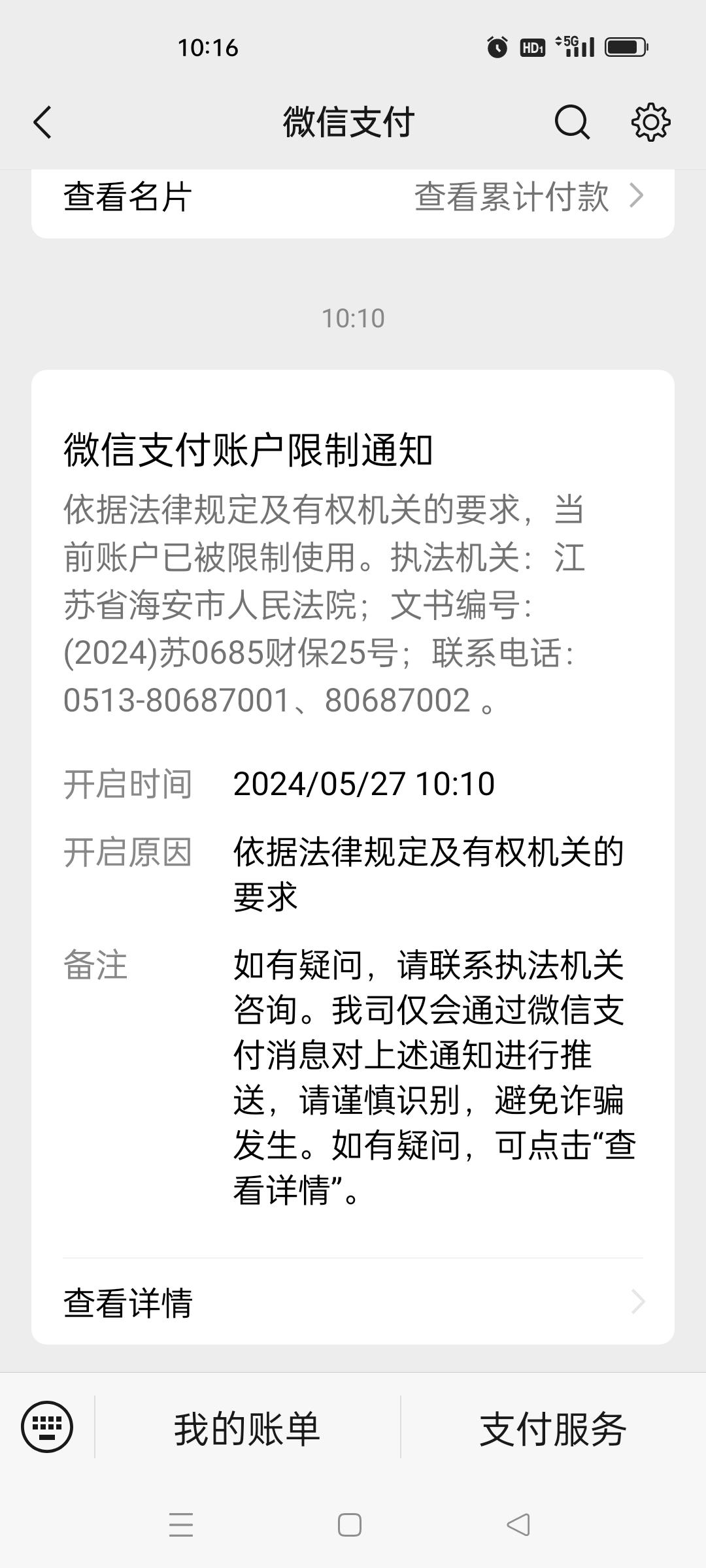Screen dimensions: 706x1568
Task: Tap the back arrow to leave 微信支付
Action: (x=42, y=122)
